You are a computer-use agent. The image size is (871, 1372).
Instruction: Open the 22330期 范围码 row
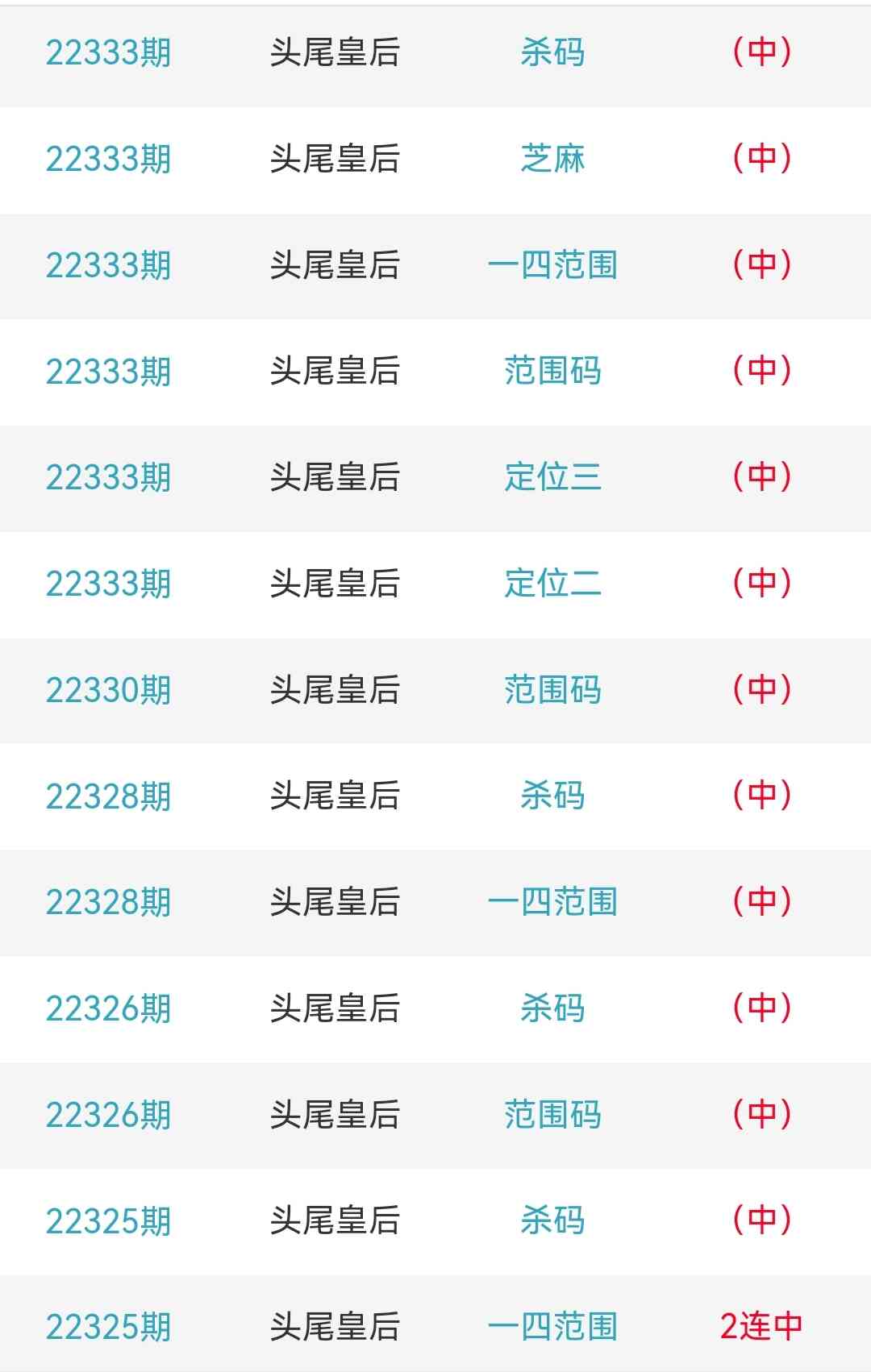click(552, 690)
